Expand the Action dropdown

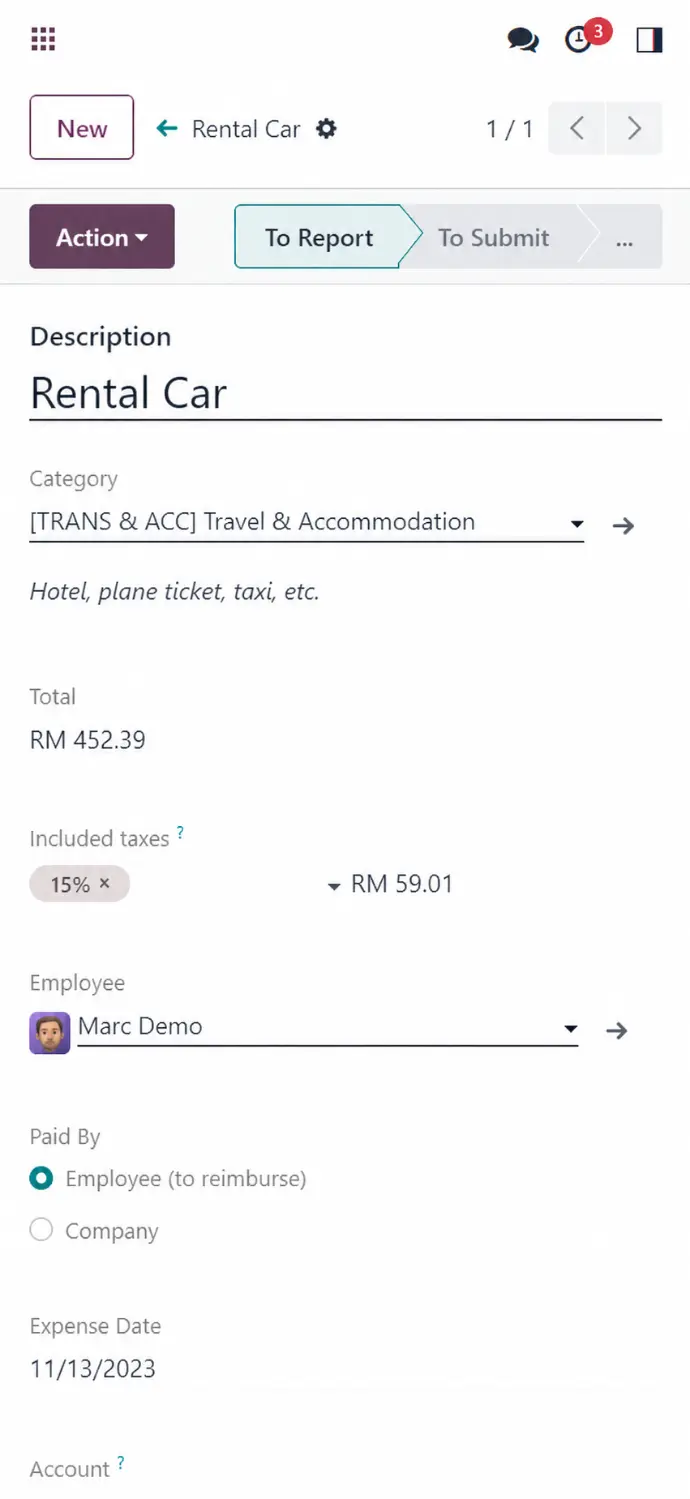tap(102, 237)
